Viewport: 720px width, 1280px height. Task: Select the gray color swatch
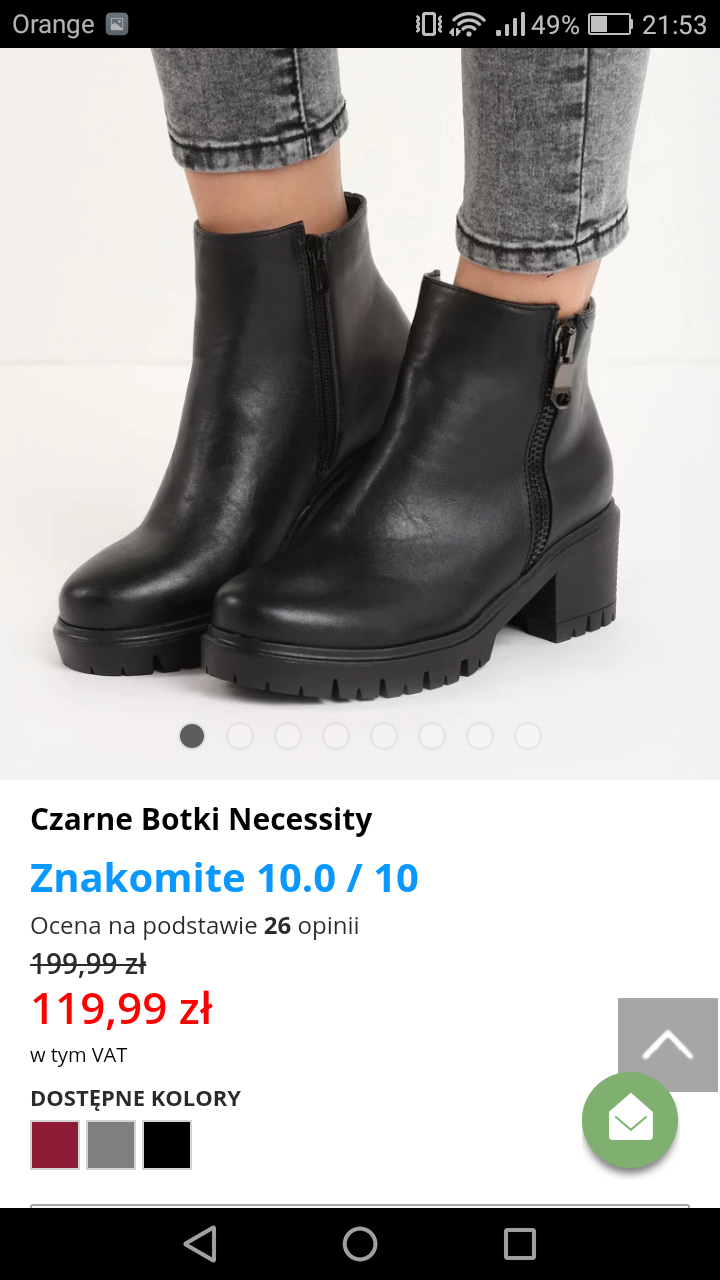pos(111,1145)
